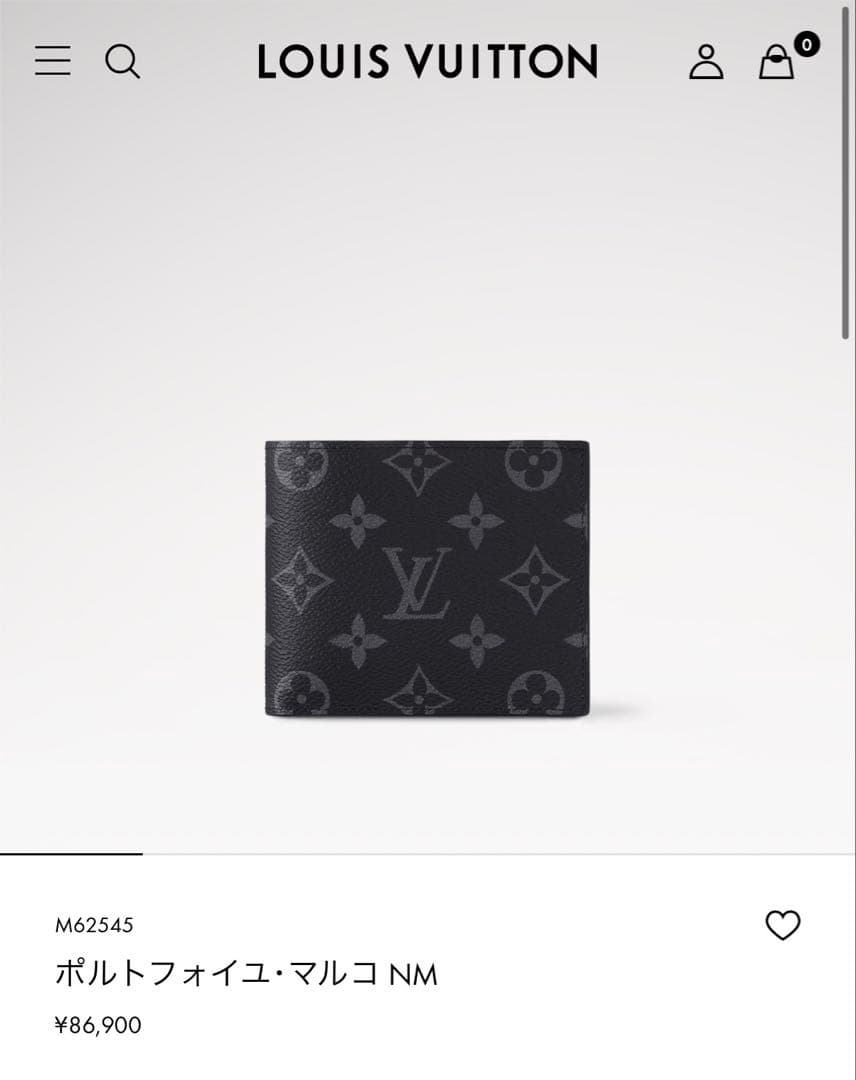Browse categories via the three-line menu

point(53,62)
